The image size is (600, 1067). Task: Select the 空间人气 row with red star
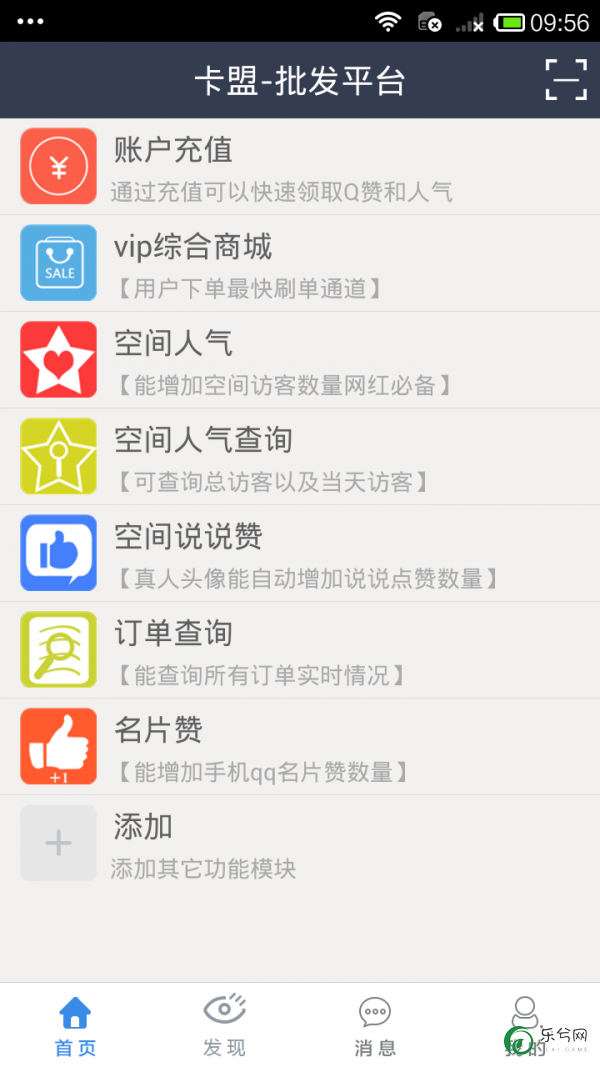(300, 360)
